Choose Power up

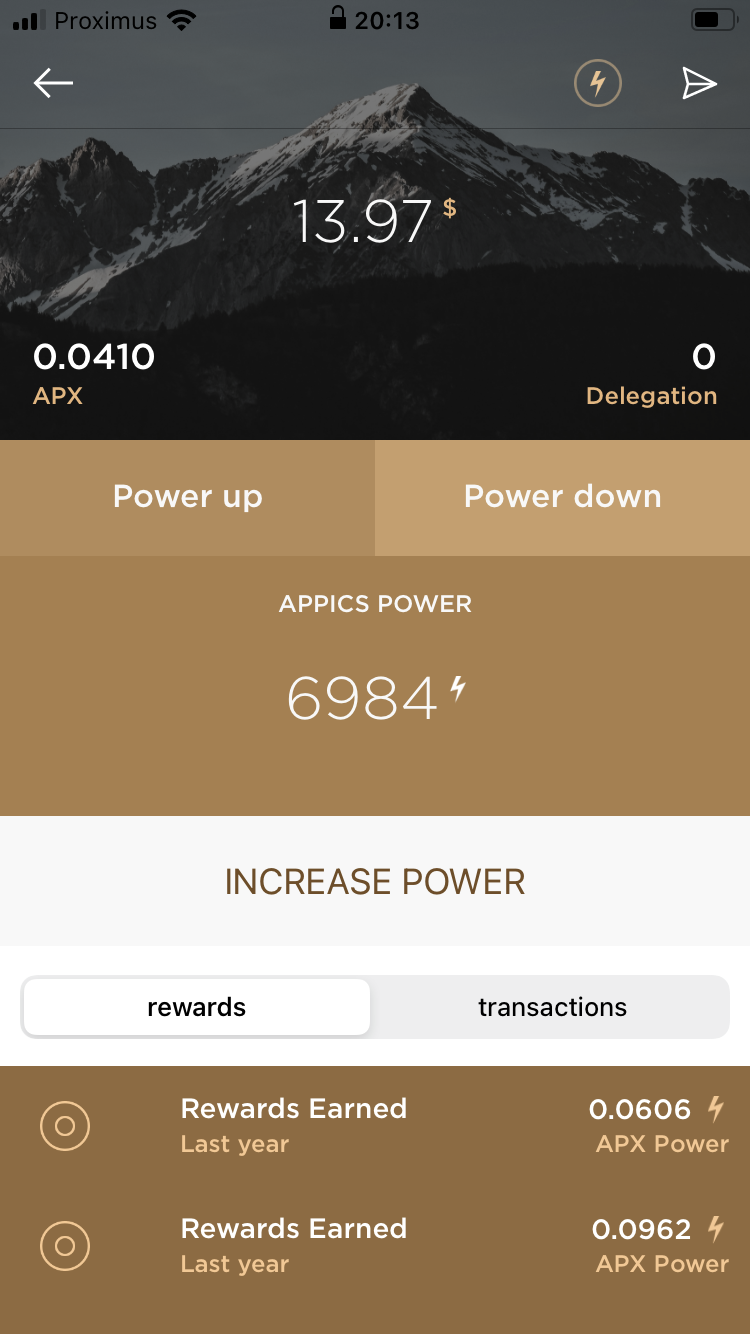click(187, 497)
